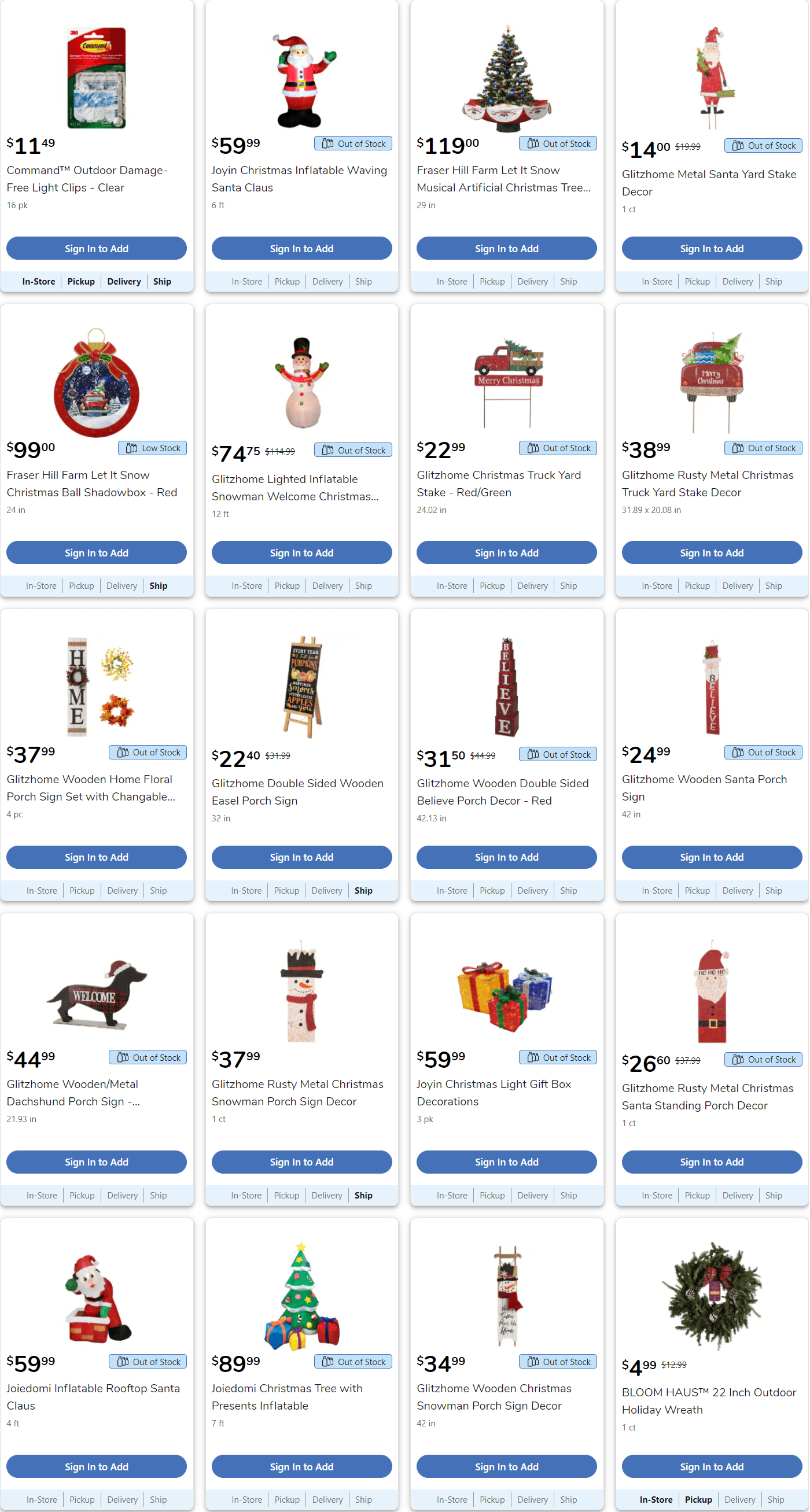This screenshot has height=1512, width=810.
Task: Open Joiedomi Inflatable Rooftop Santa Claus product
Action: pyautogui.click(x=93, y=1396)
